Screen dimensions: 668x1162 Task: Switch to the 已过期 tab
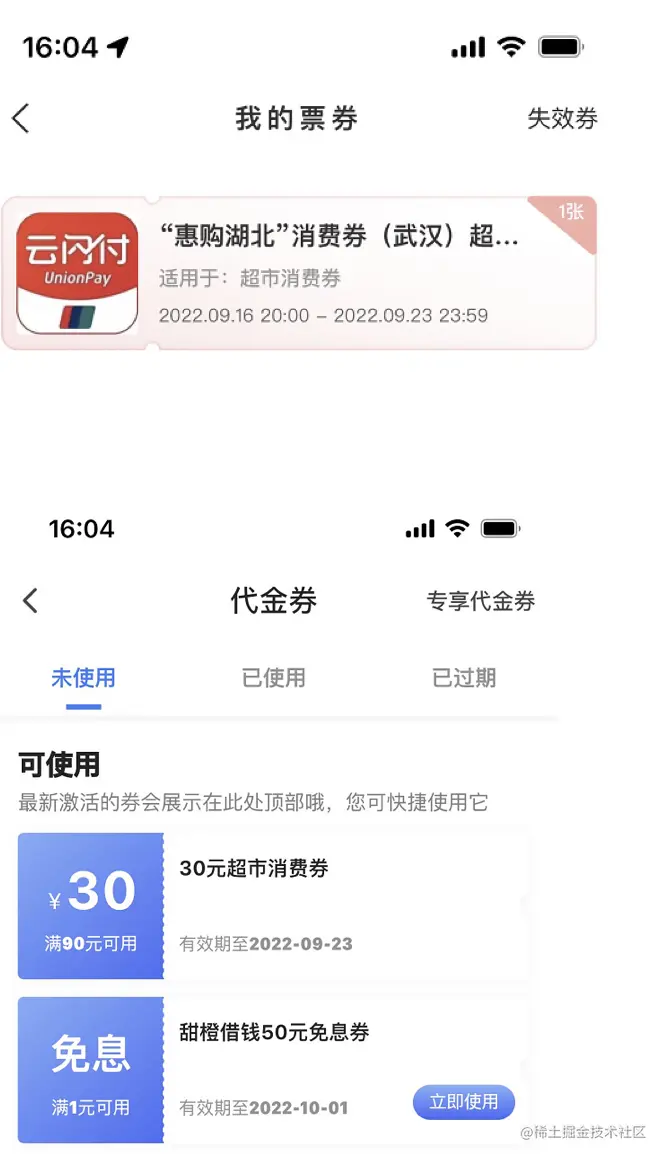pos(464,678)
